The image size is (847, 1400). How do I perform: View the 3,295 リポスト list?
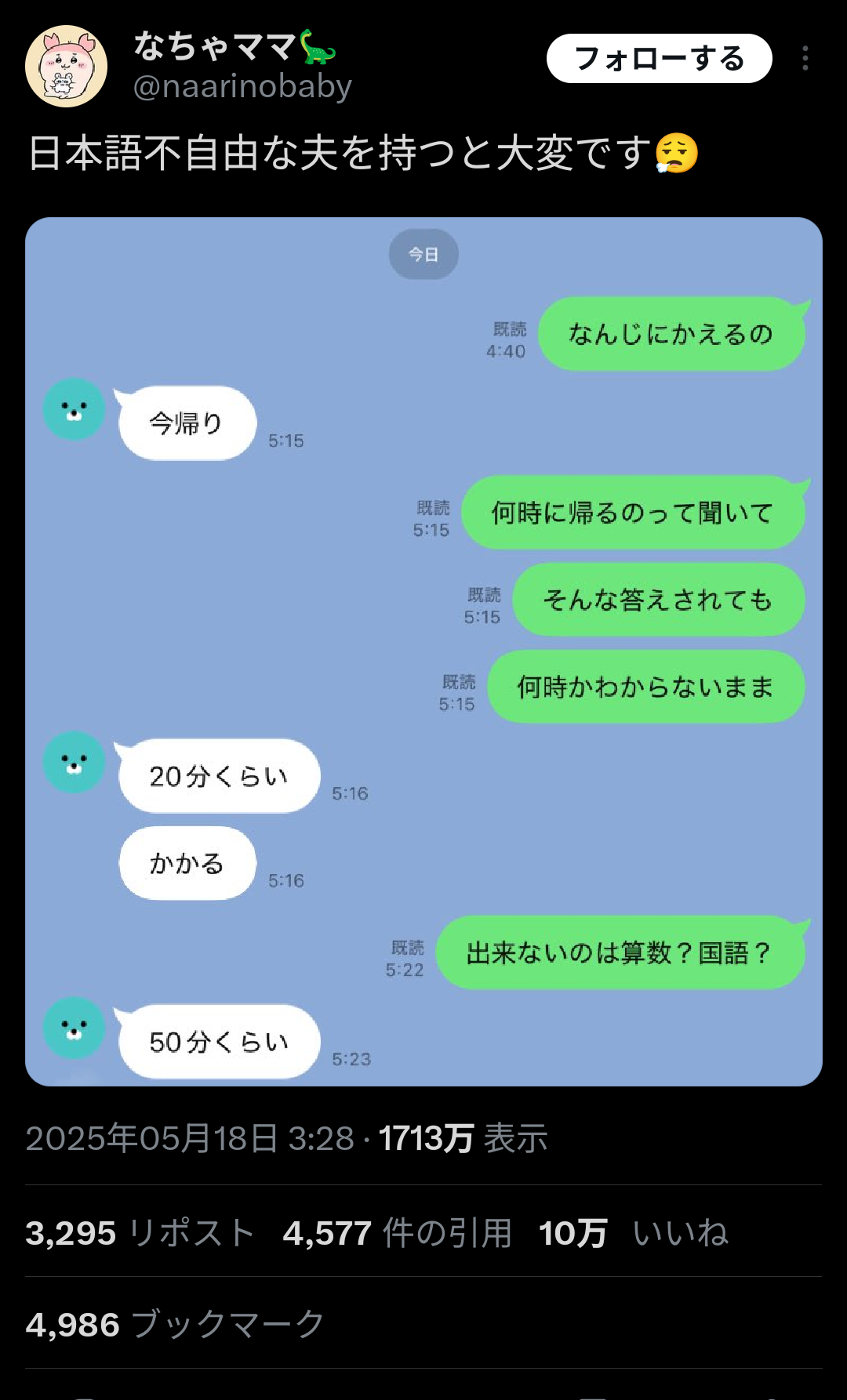[140, 1233]
